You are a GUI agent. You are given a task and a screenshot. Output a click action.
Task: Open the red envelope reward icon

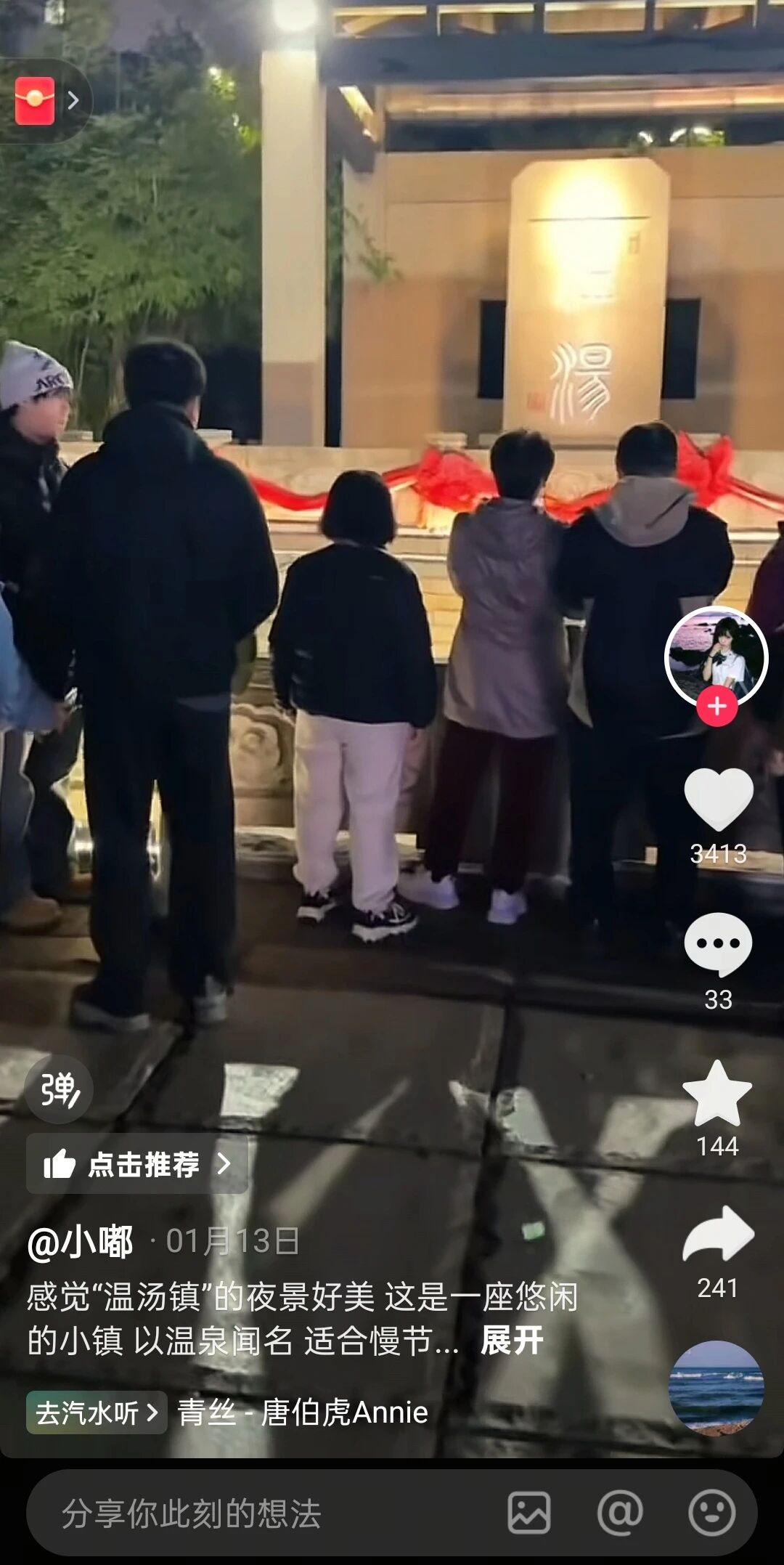coord(36,101)
